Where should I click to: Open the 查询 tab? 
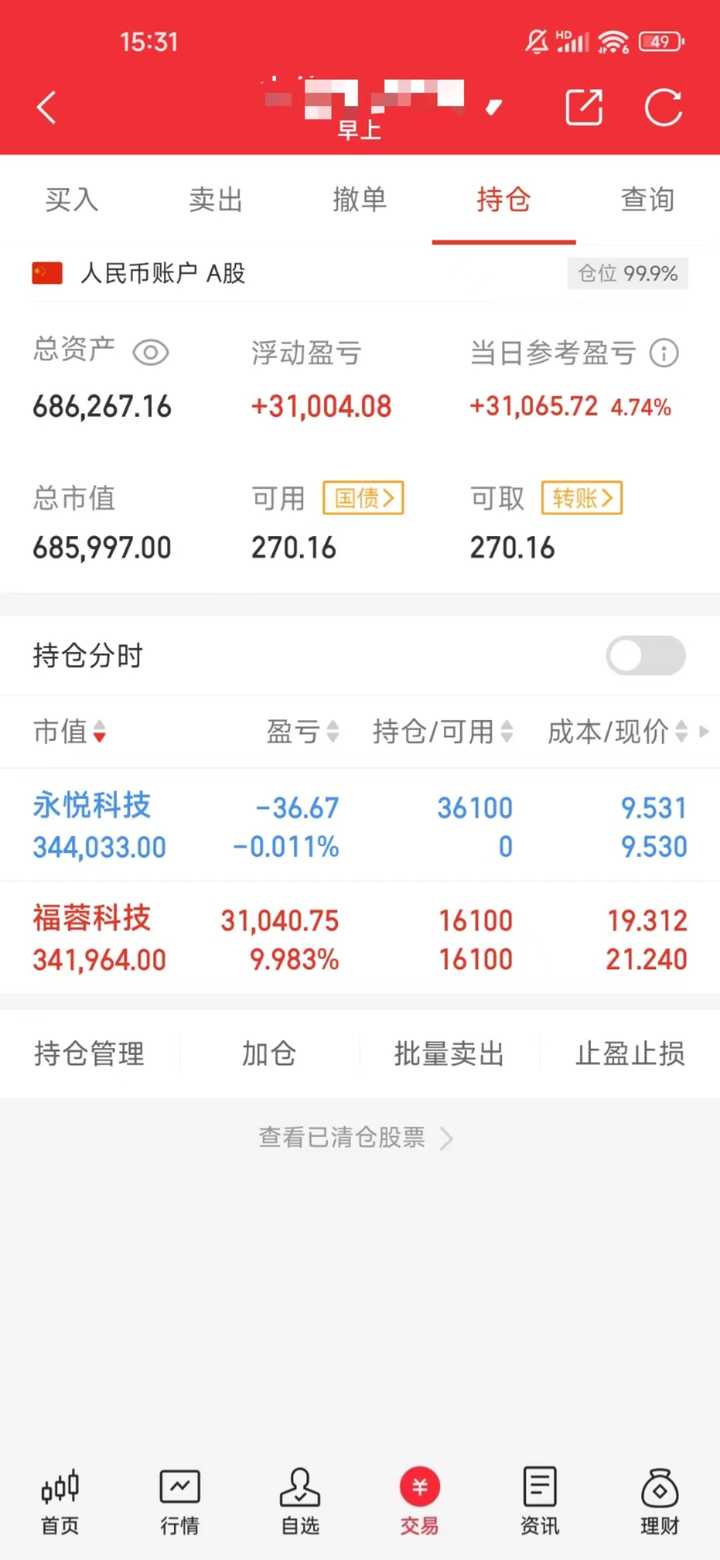tap(648, 199)
